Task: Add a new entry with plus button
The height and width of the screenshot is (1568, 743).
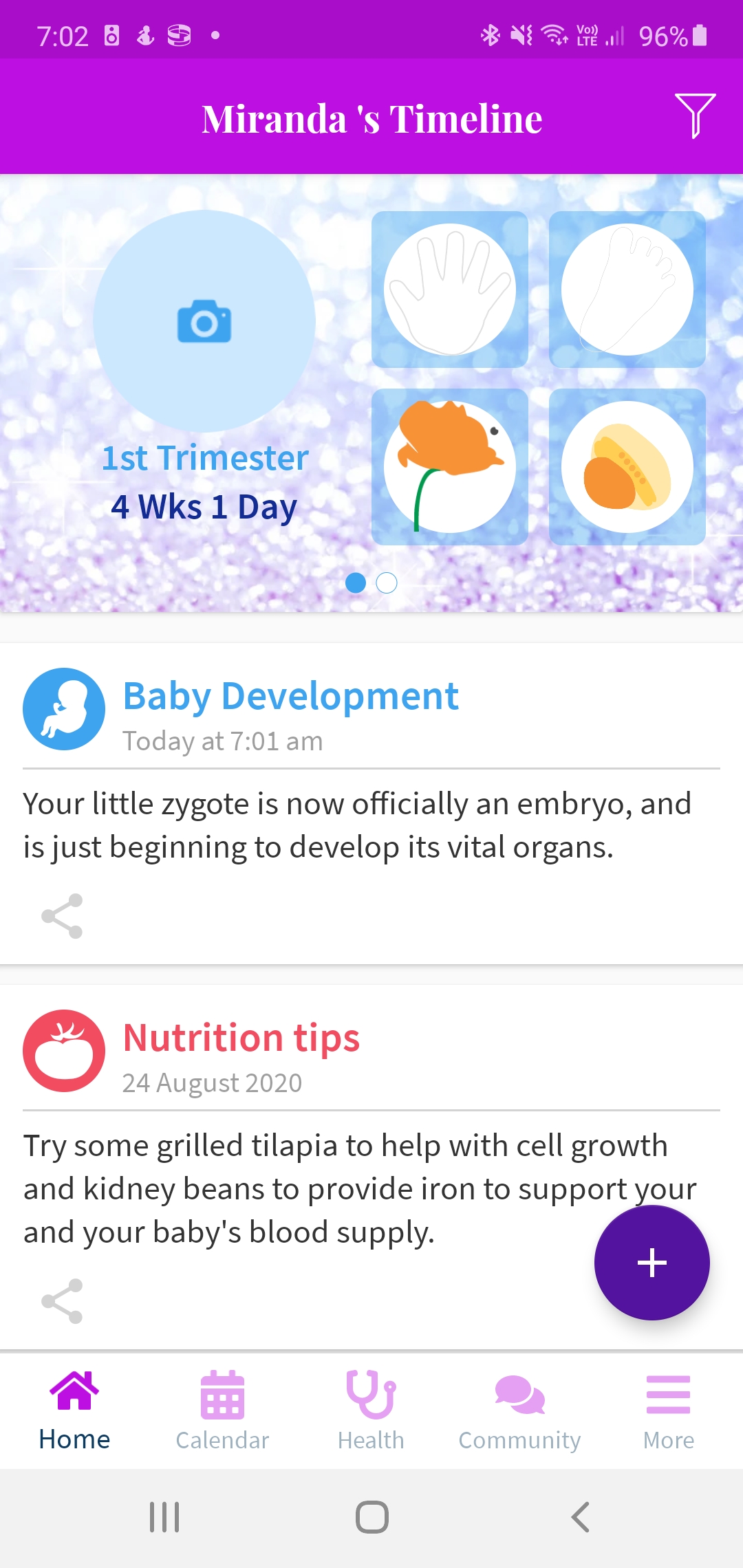Action: pos(652,1263)
